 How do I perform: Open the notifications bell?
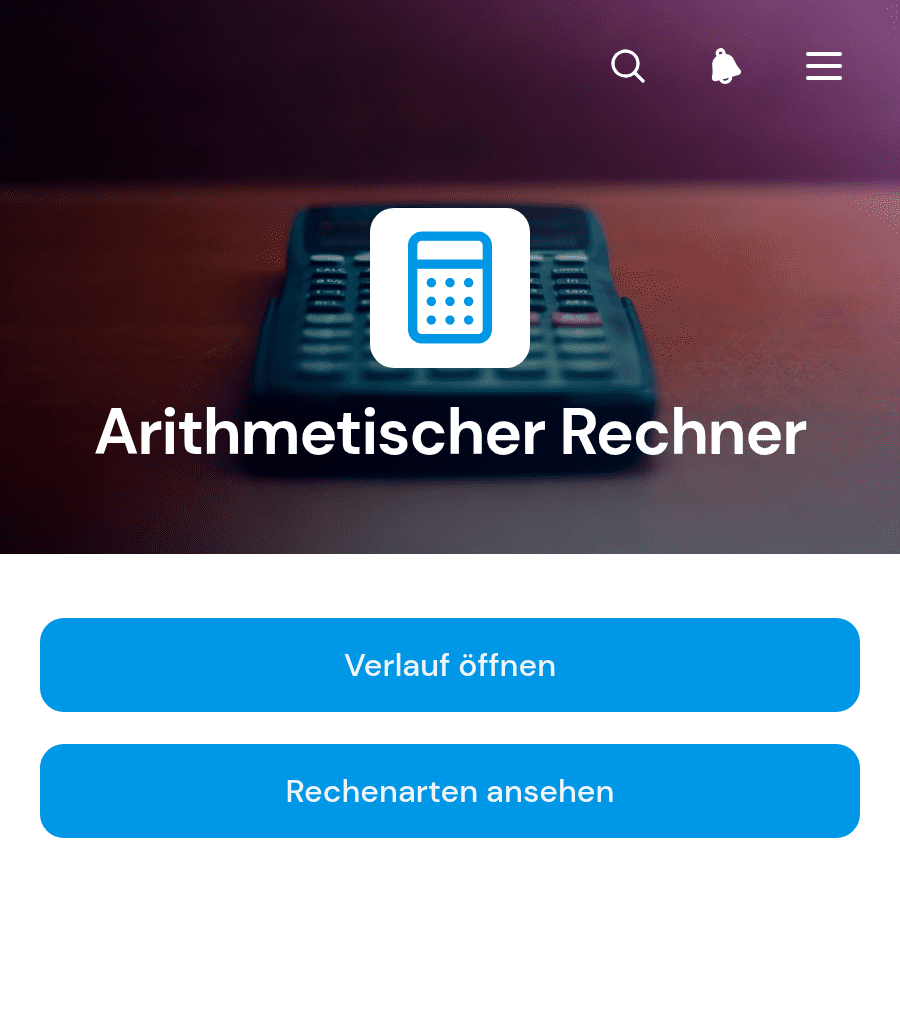coord(725,66)
